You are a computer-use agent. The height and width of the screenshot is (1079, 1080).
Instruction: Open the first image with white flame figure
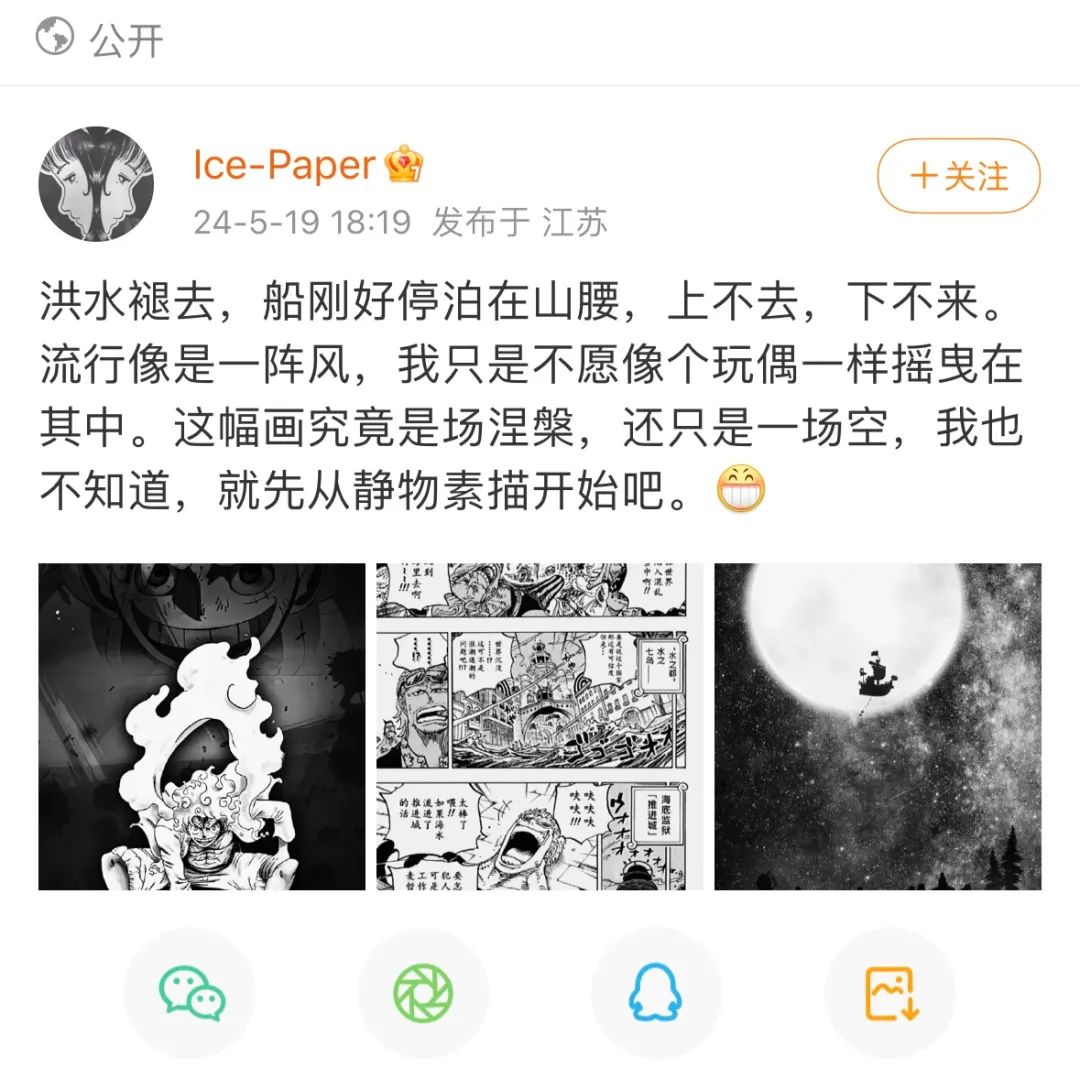pos(202,726)
